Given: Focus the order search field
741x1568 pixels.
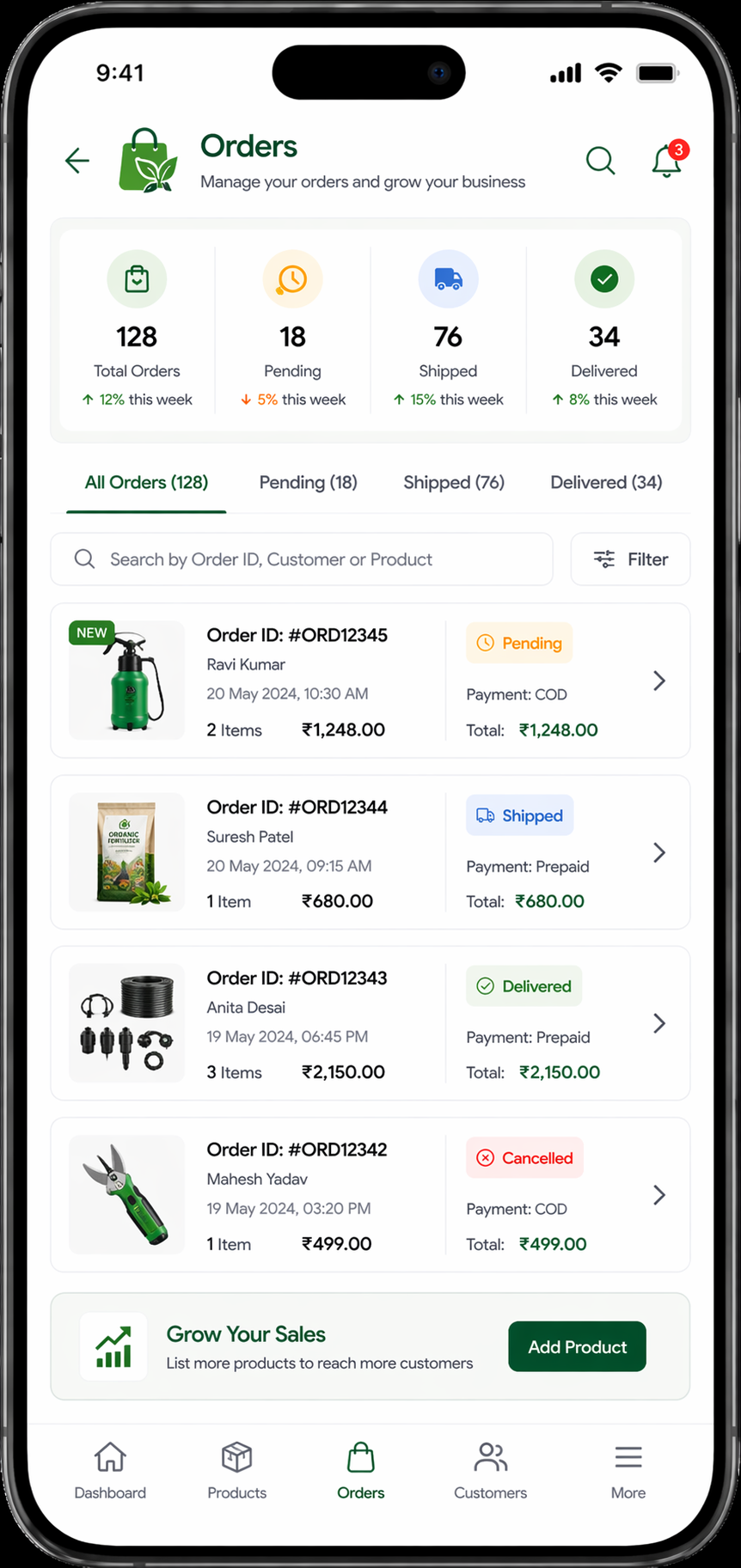Looking at the screenshot, I should 301,559.
